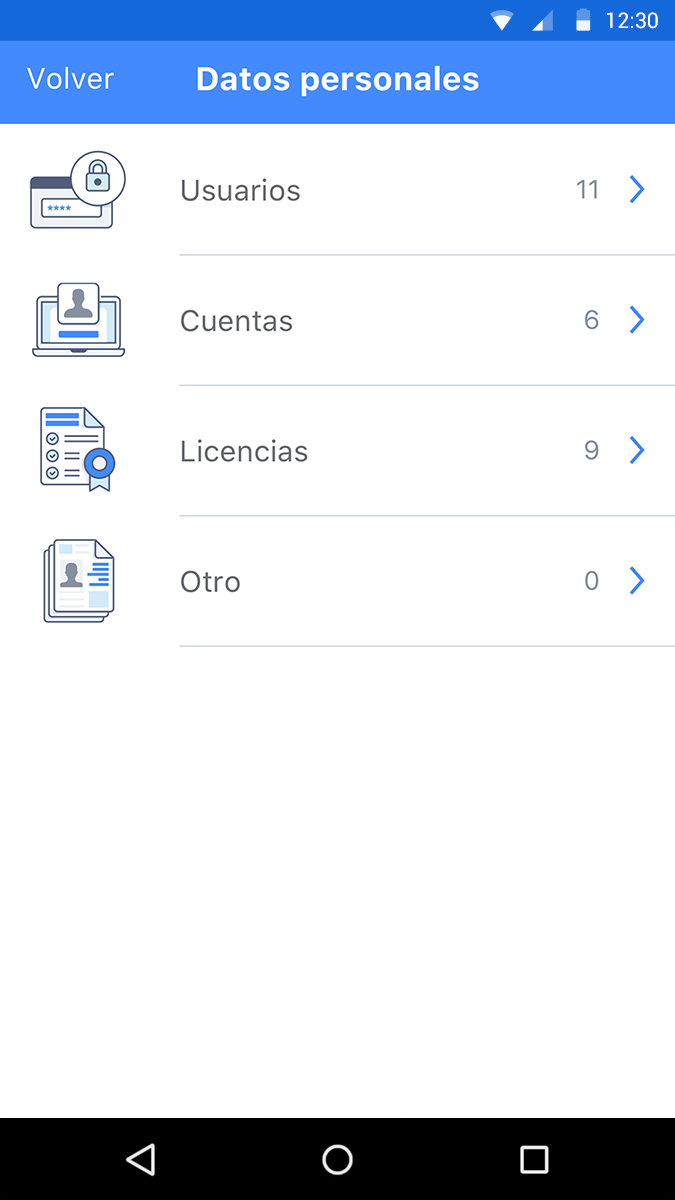
Task: Open the Otro row
Action: pyautogui.click(x=337, y=581)
